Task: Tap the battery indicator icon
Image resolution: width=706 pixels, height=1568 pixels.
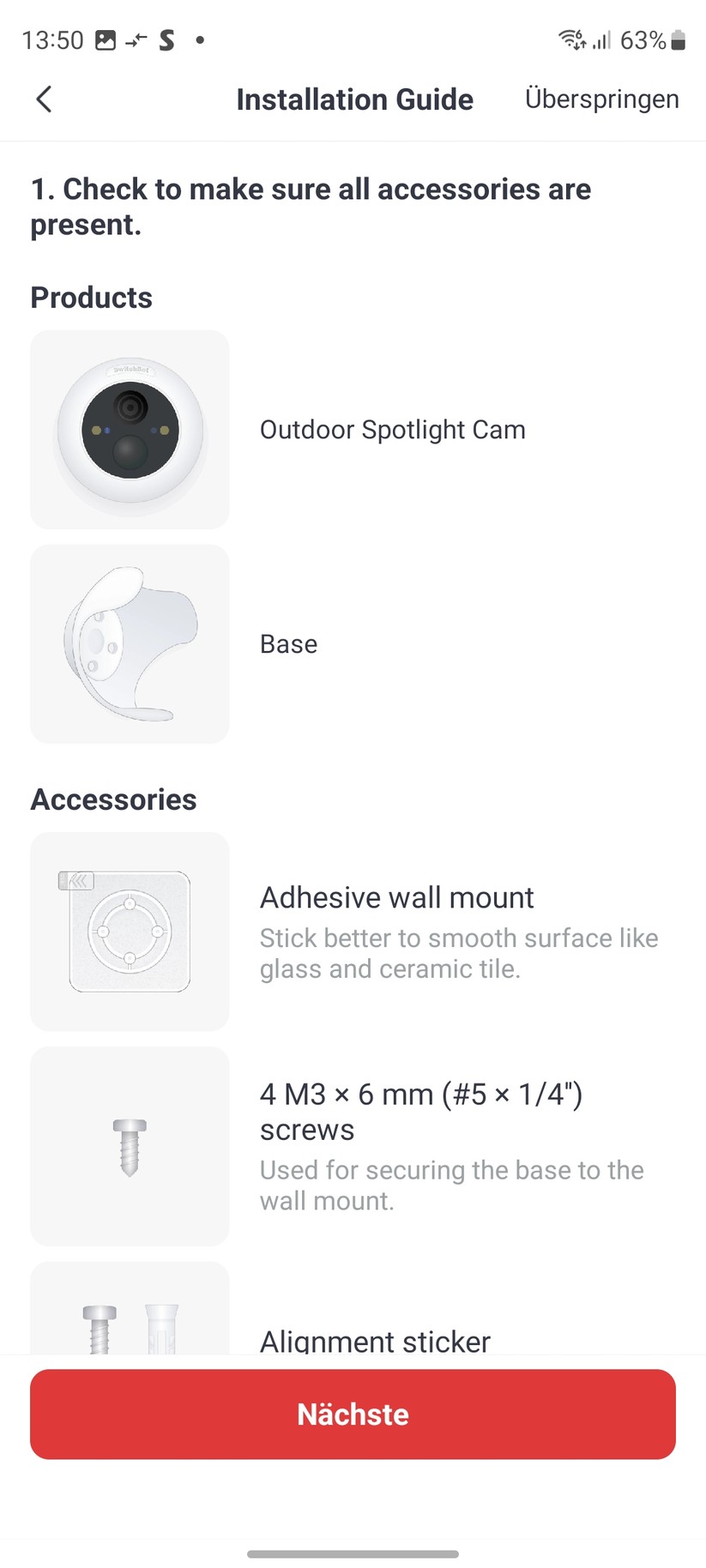Action: click(x=677, y=39)
